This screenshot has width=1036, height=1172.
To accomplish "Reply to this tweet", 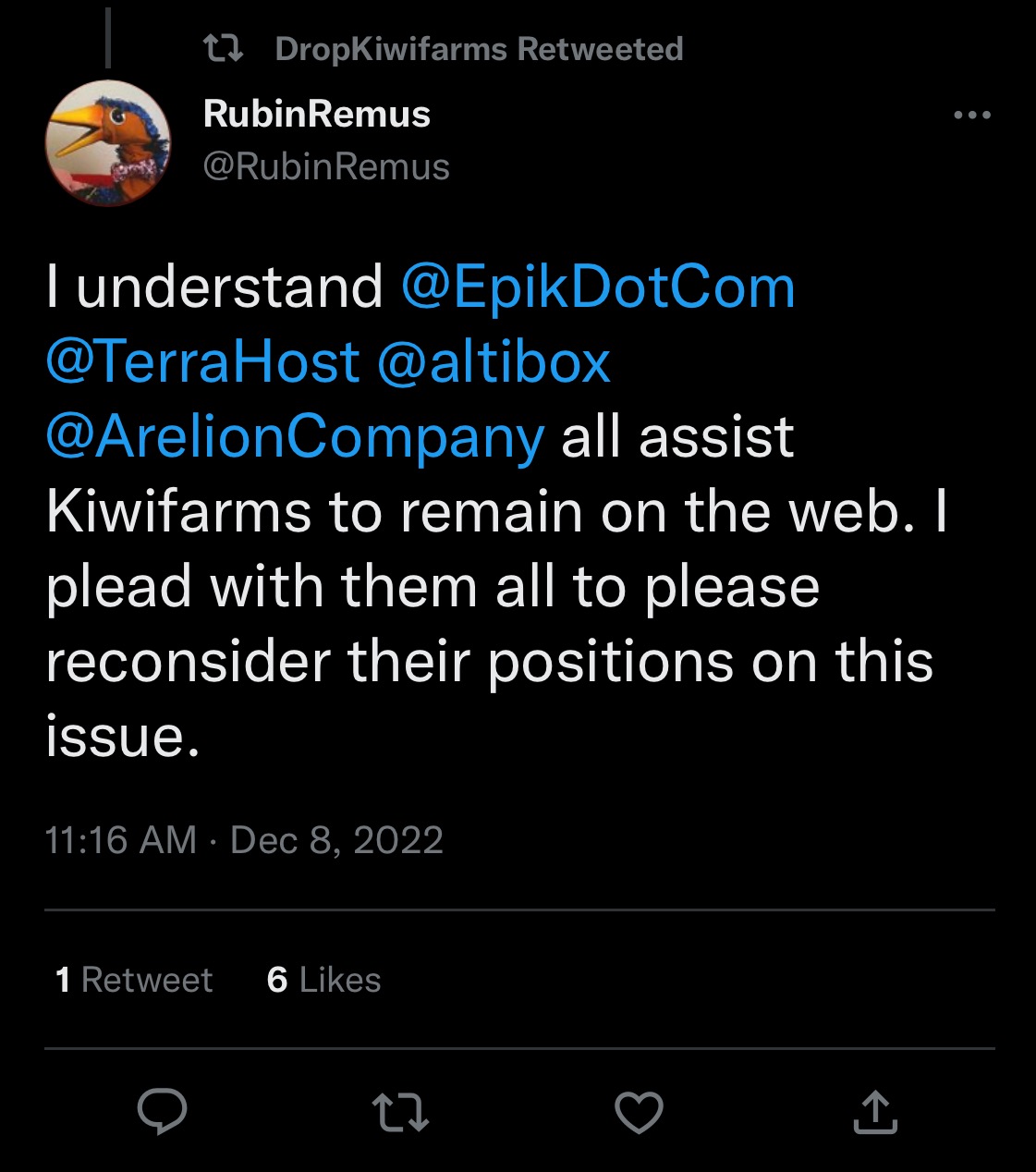I will click(162, 1112).
